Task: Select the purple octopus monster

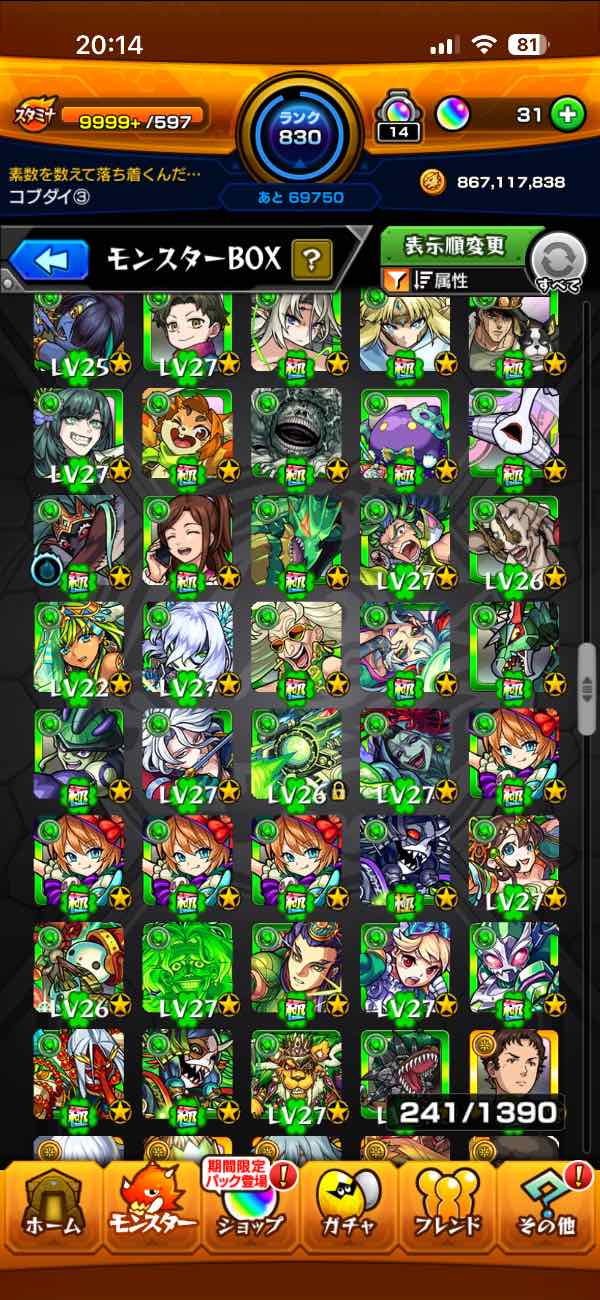Action: tap(405, 435)
